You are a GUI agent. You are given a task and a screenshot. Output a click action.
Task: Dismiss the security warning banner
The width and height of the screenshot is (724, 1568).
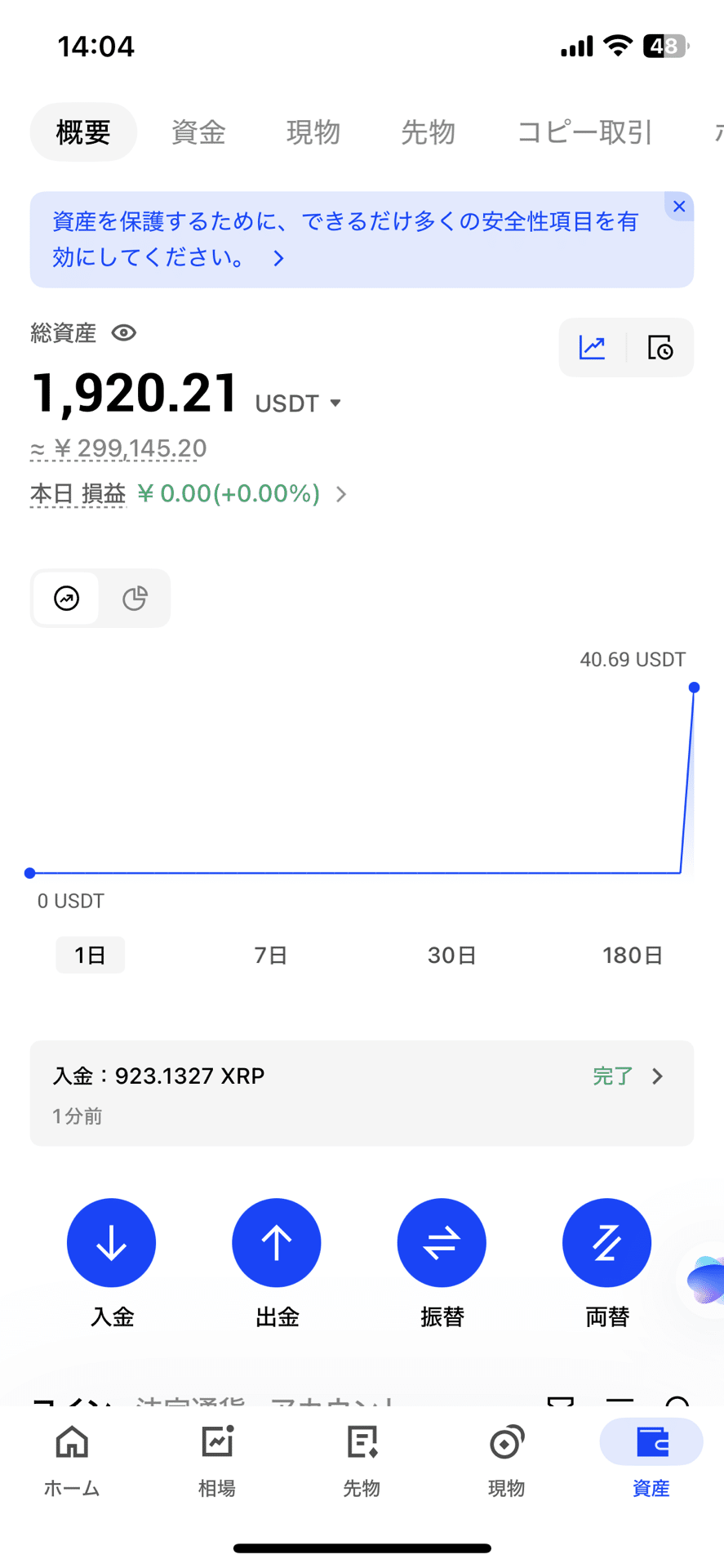click(x=679, y=207)
